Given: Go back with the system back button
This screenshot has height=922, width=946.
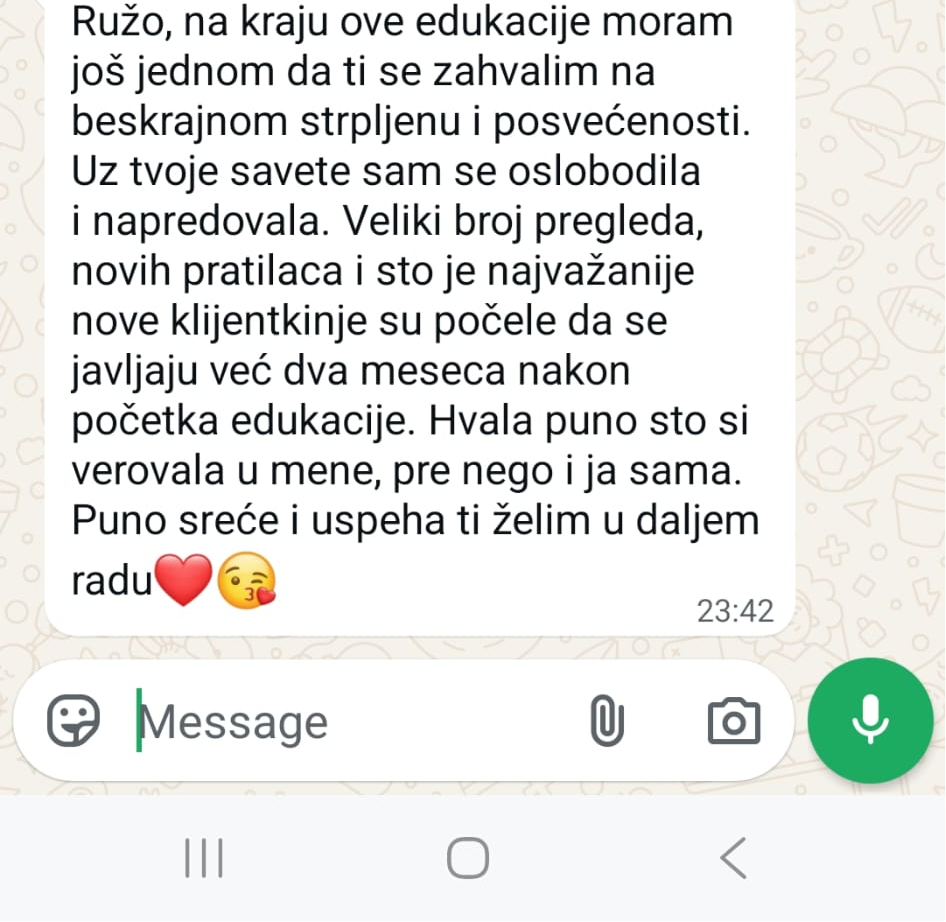Looking at the screenshot, I should [733, 858].
